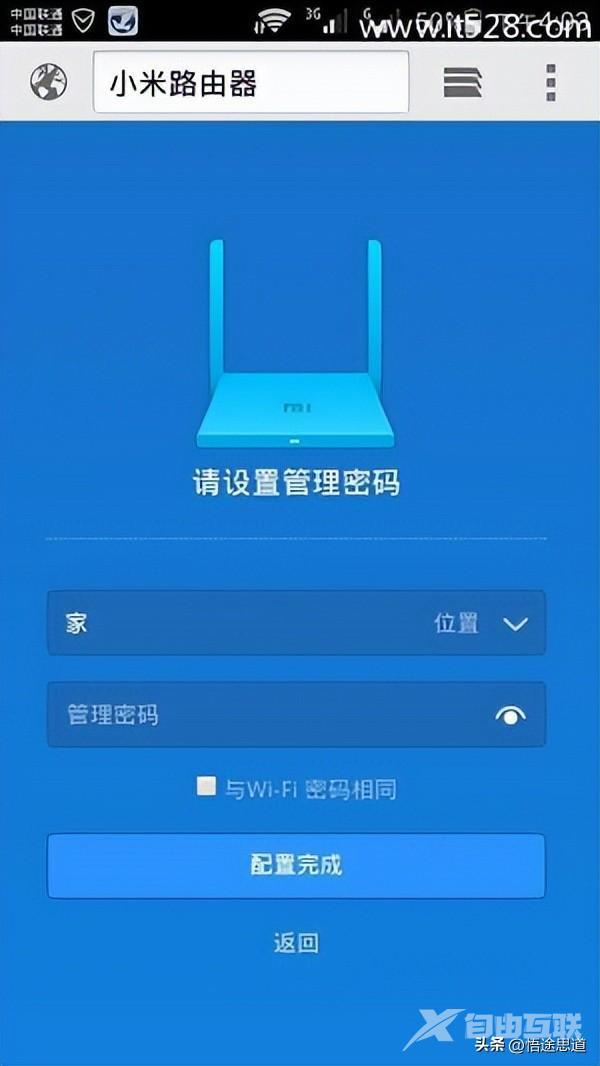Toggle password visibility eye icon
This screenshot has width=600, height=1066.
[510, 715]
